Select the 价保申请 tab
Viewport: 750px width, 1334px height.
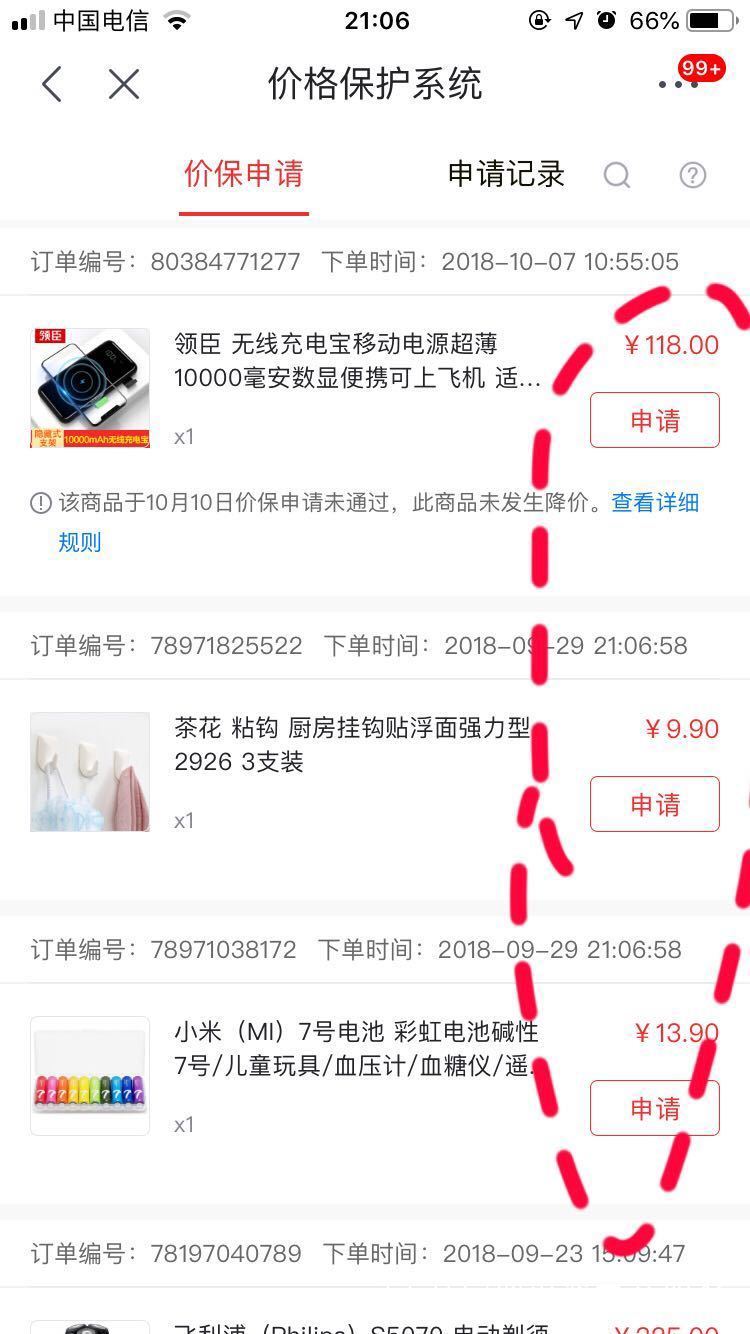point(244,175)
